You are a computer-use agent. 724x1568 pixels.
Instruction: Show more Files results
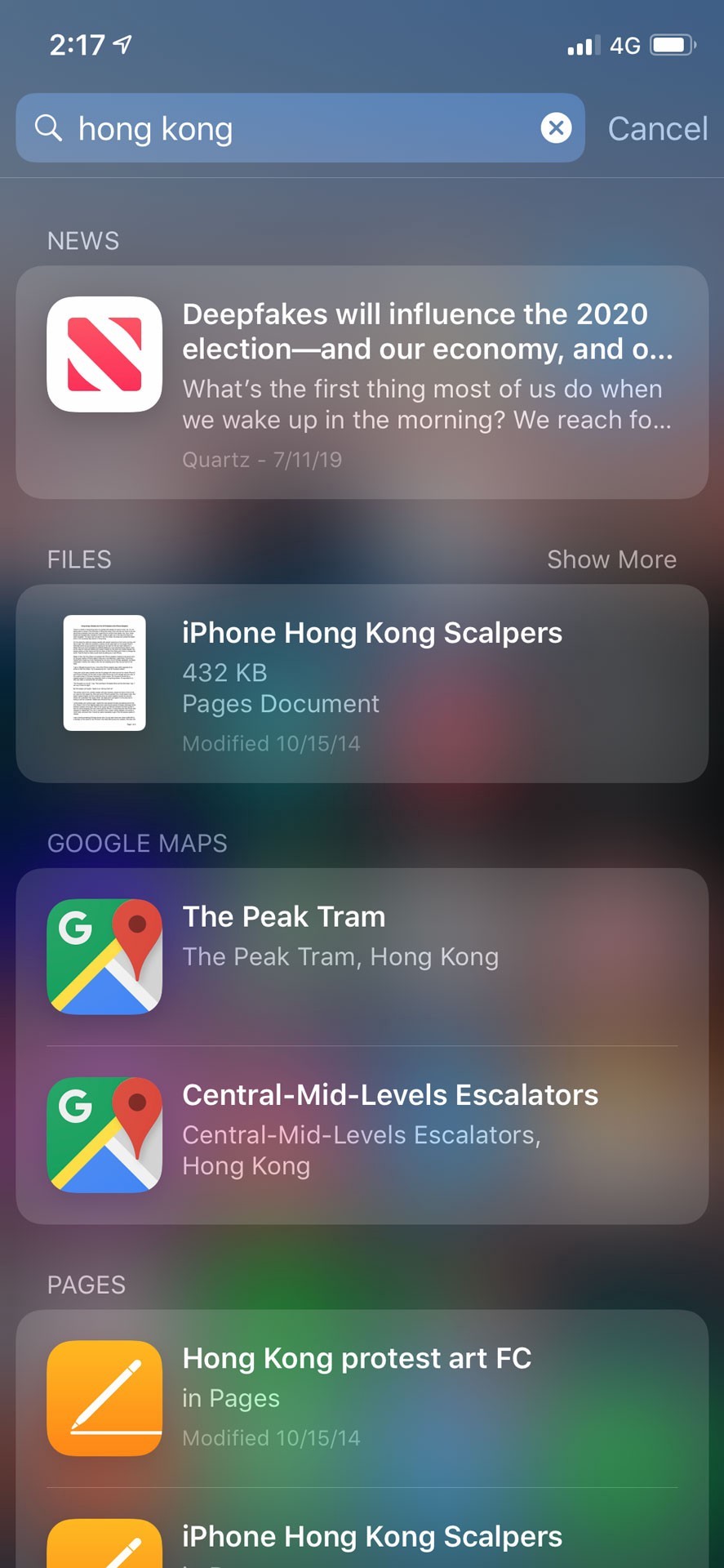tap(611, 559)
